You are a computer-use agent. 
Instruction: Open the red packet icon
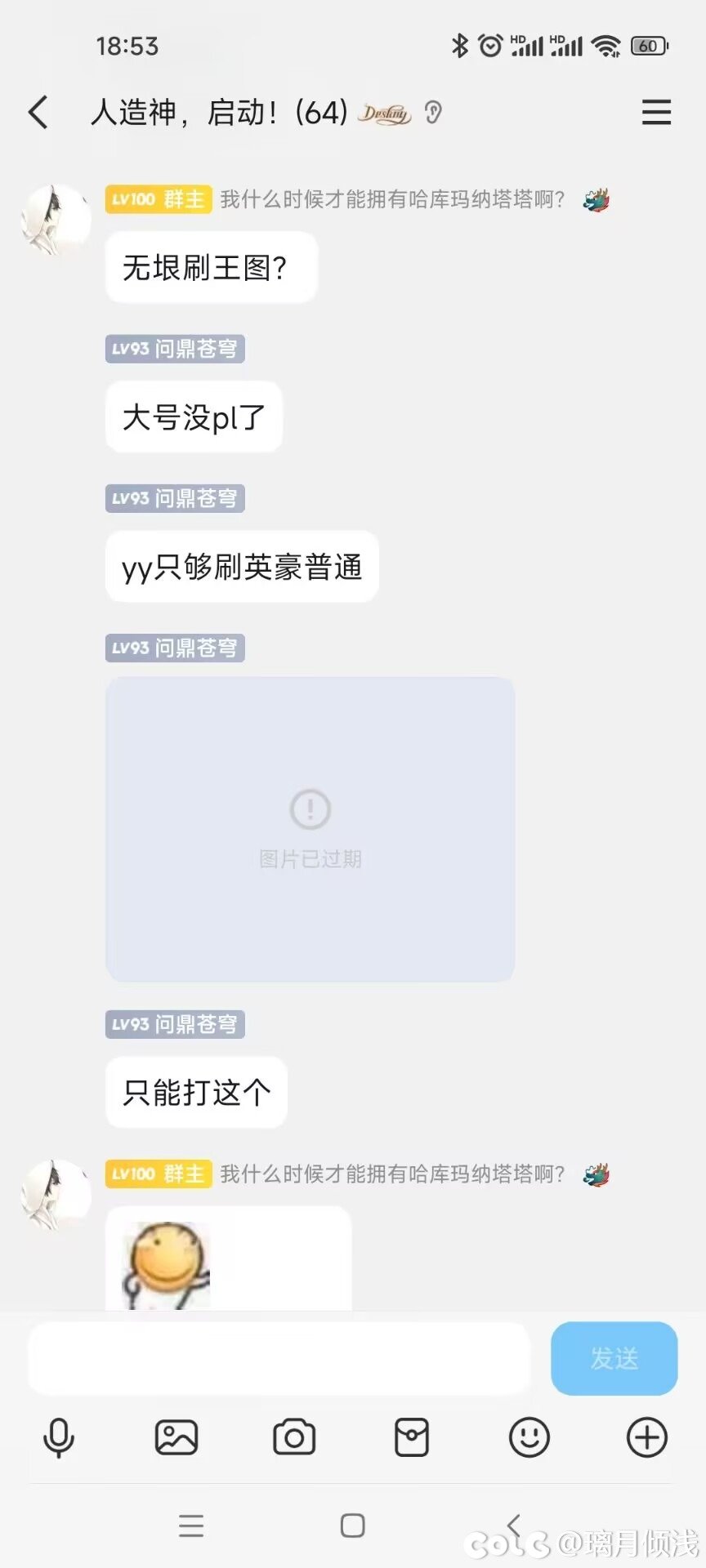(412, 1437)
